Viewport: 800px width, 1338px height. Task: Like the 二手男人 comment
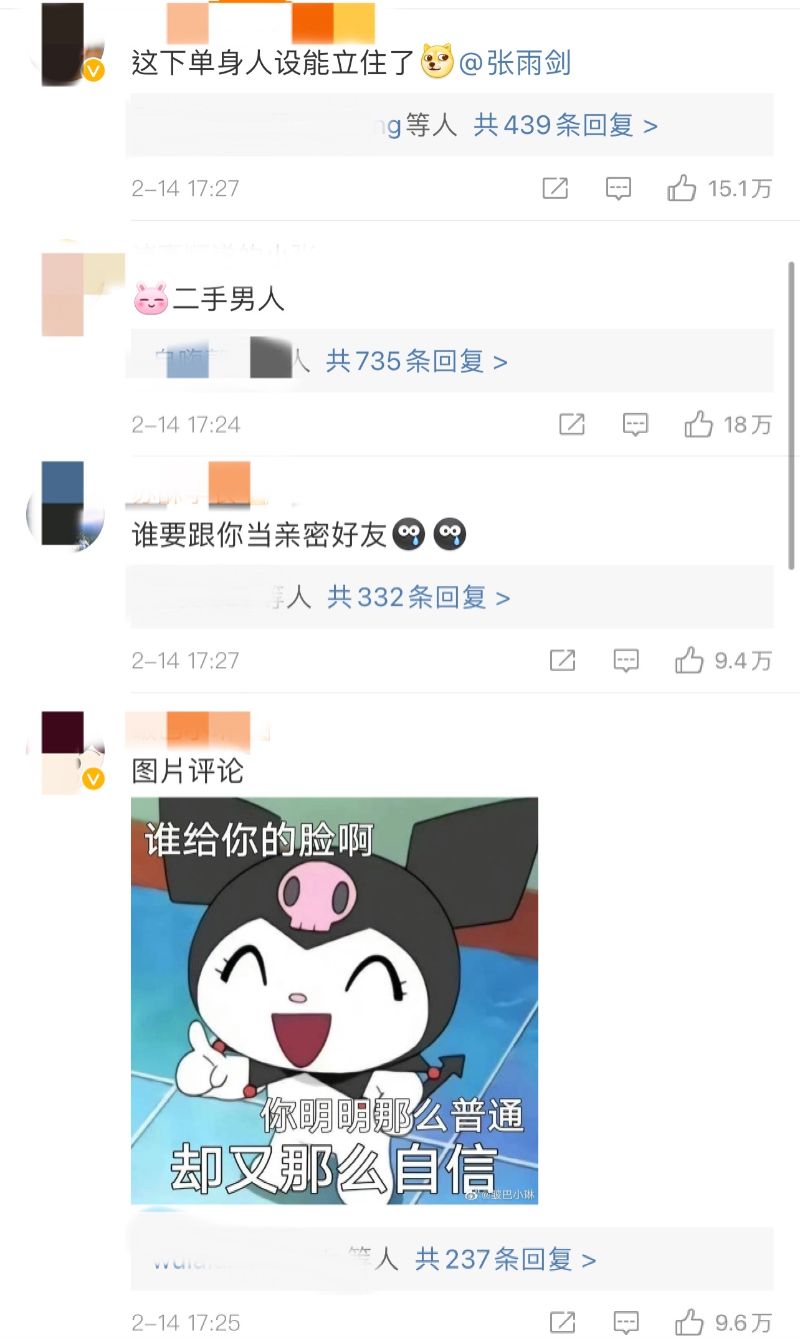(x=699, y=425)
